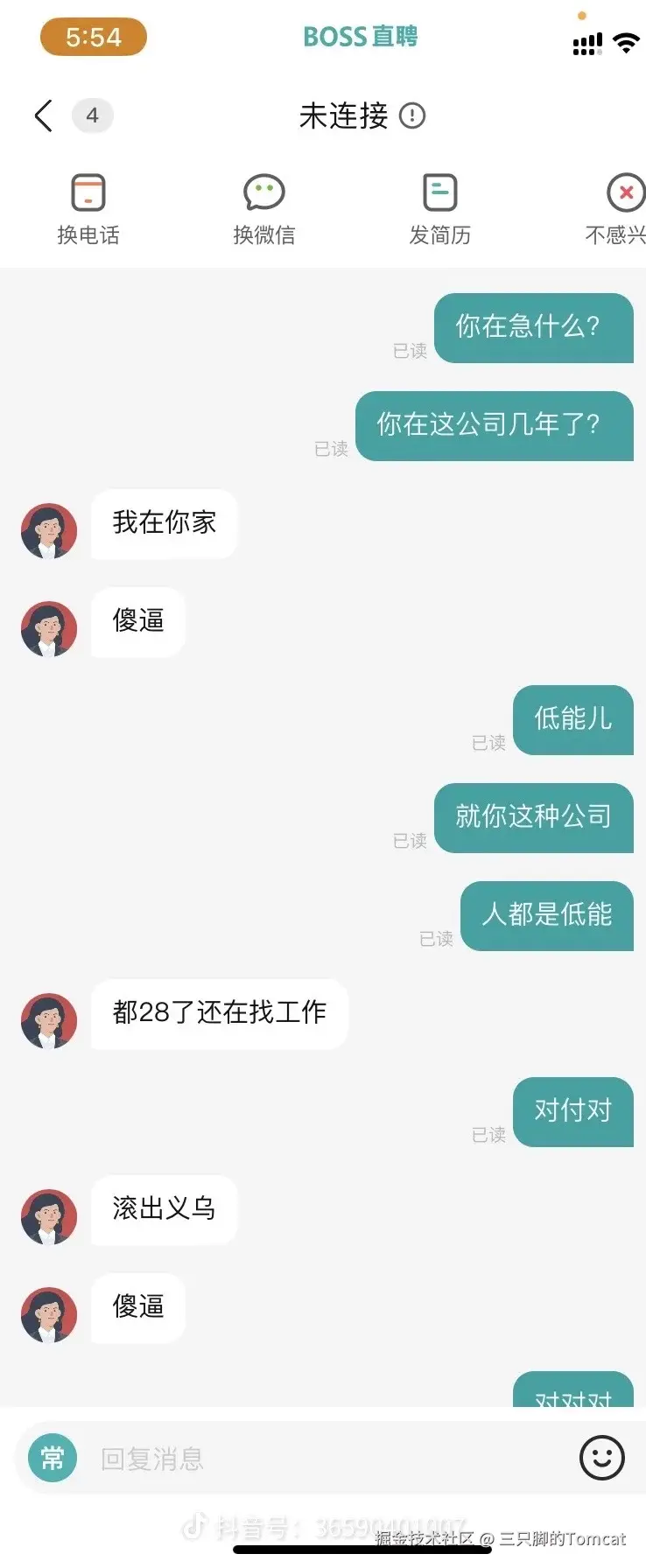The width and height of the screenshot is (646, 1568).
Task: Tap the BOSS直聘 title at the top
Action: [x=360, y=37]
